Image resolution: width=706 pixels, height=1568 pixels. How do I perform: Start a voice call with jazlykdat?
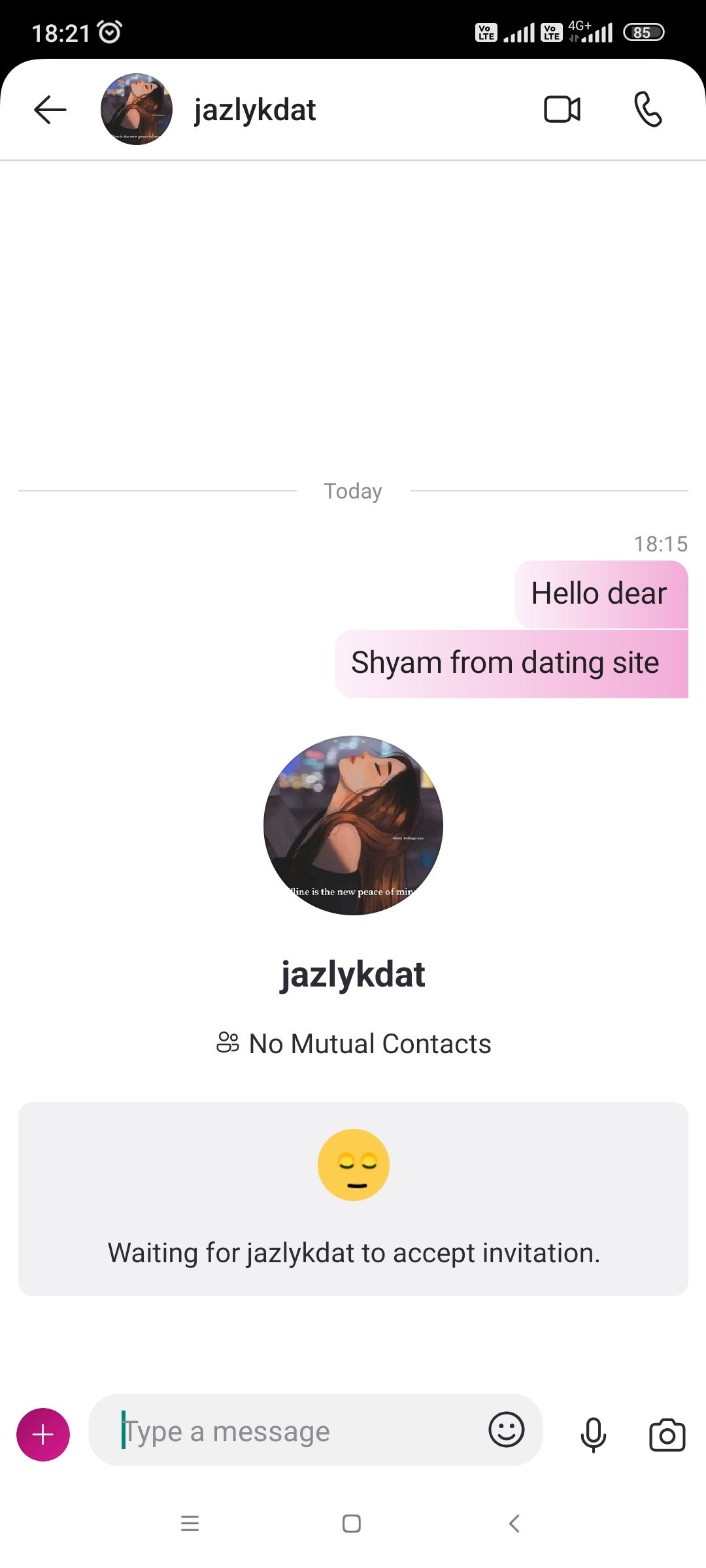pos(648,109)
